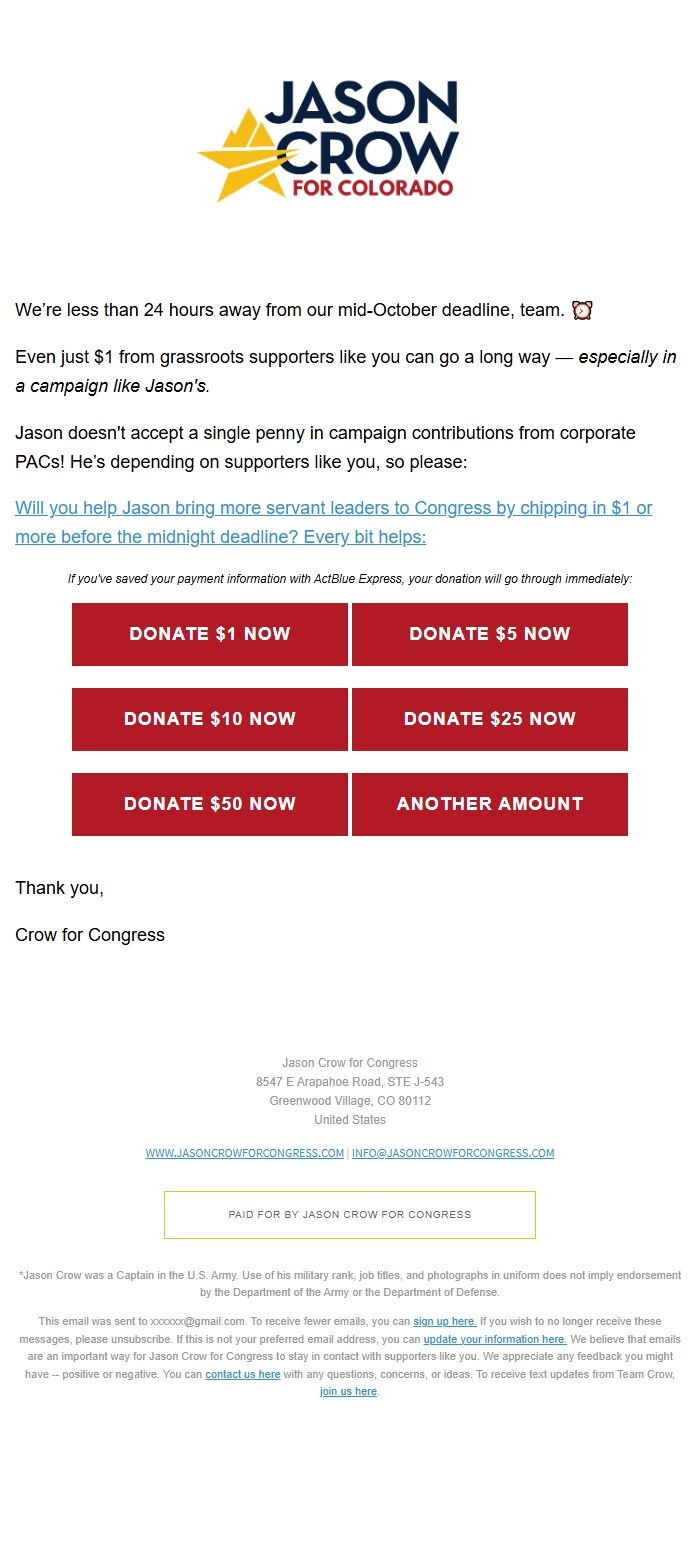The height and width of the screenshot is (1541, 700).
Task: Choose Donate $5 Now
Action: click(490, 634)
